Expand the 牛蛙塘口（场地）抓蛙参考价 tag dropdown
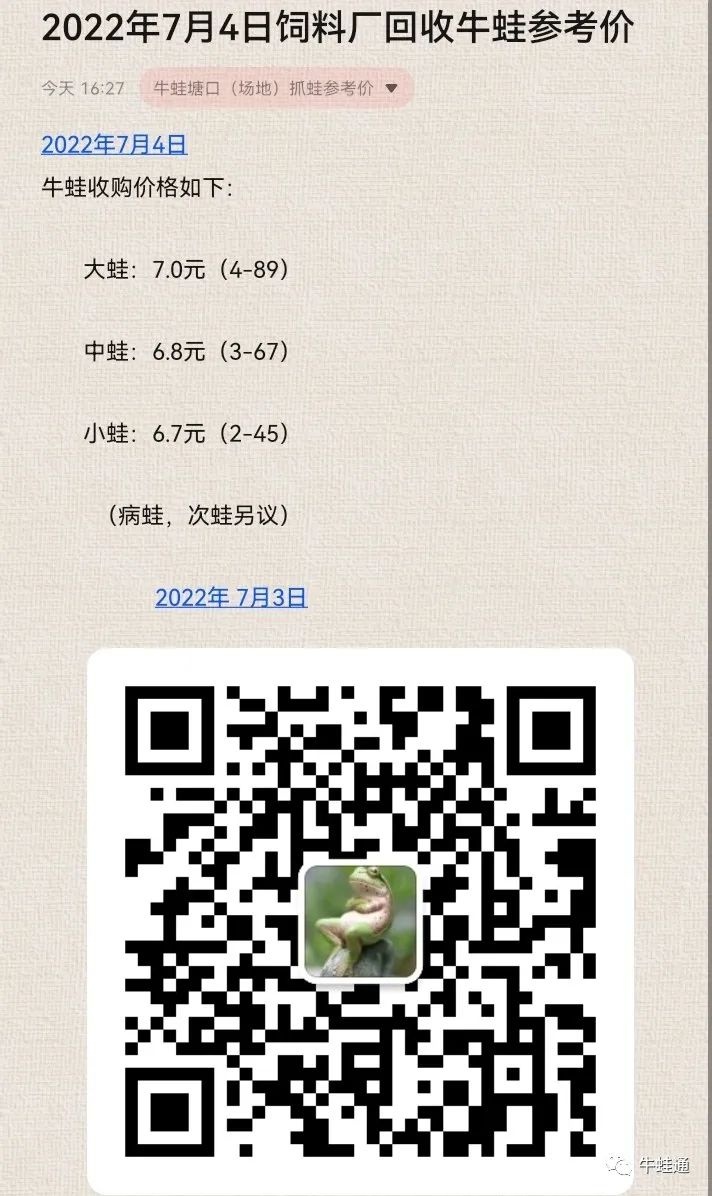Image resolution: width=712 pixels, height=1196 pixels. [391, 88]
